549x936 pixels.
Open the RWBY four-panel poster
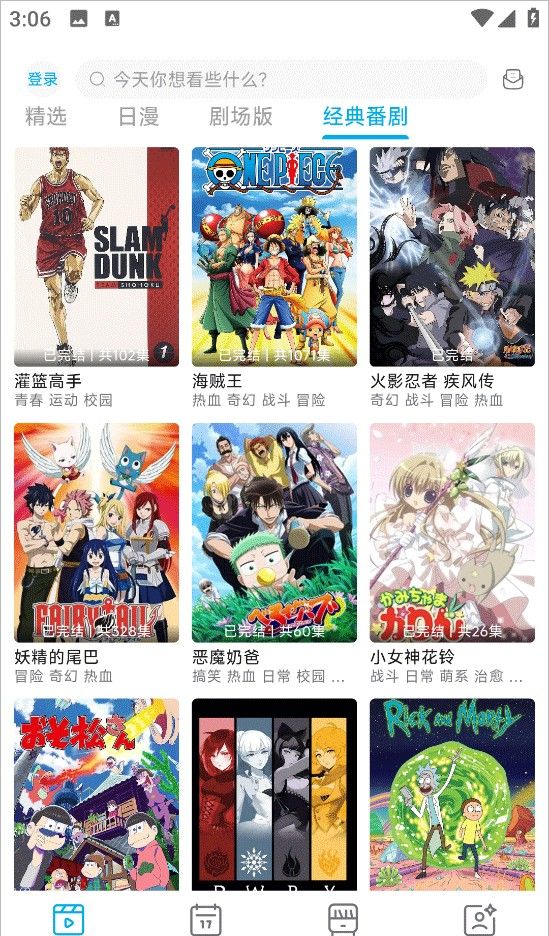pos(274,795)
